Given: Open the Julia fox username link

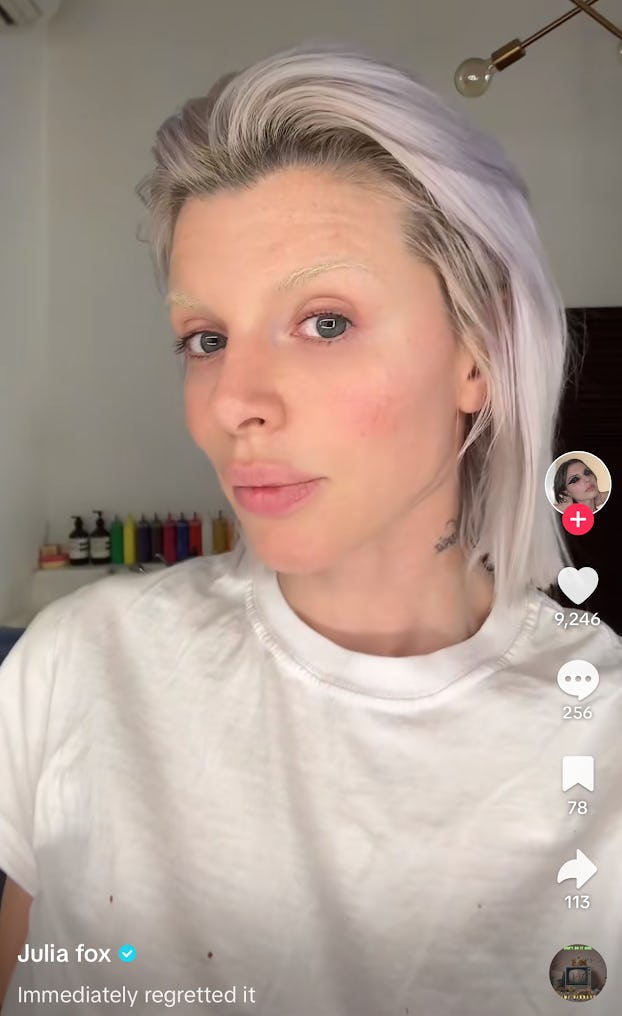Looking at the screenshot, I should [x=64, y=954].
